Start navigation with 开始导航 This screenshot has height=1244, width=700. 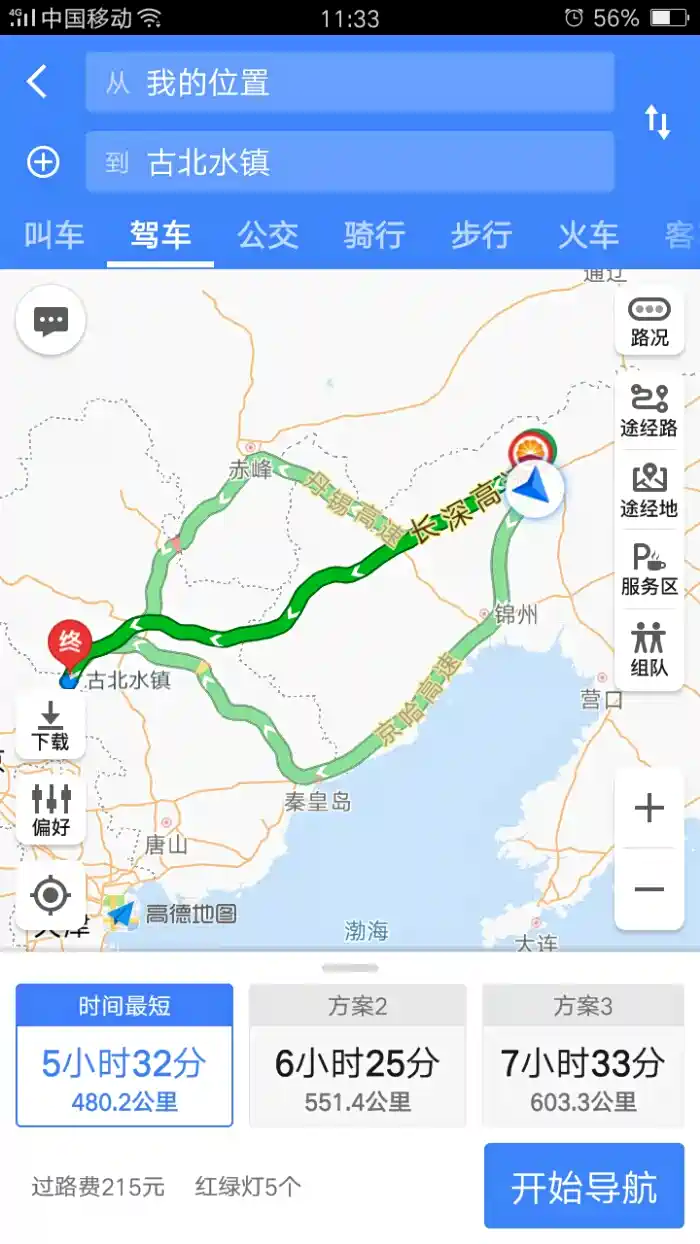(584, 1186)
